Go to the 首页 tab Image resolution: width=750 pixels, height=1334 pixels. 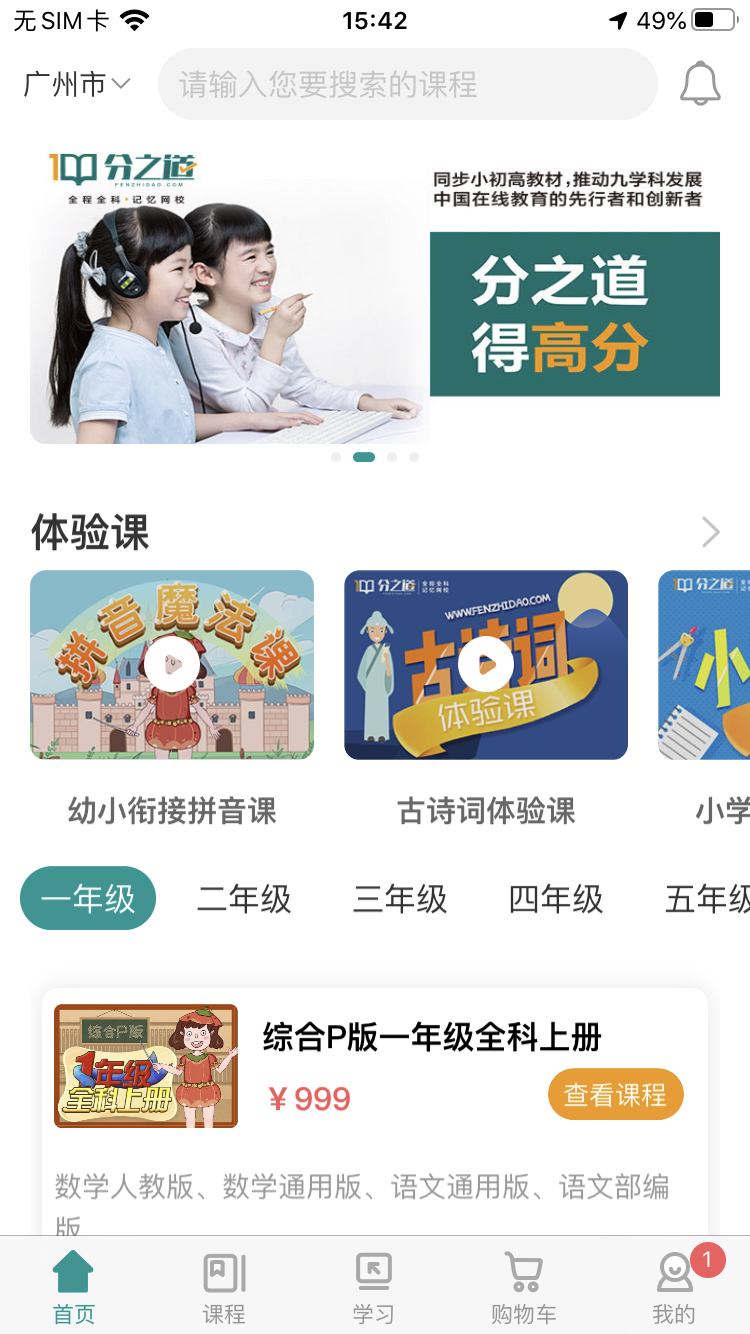pos(73,1288)
